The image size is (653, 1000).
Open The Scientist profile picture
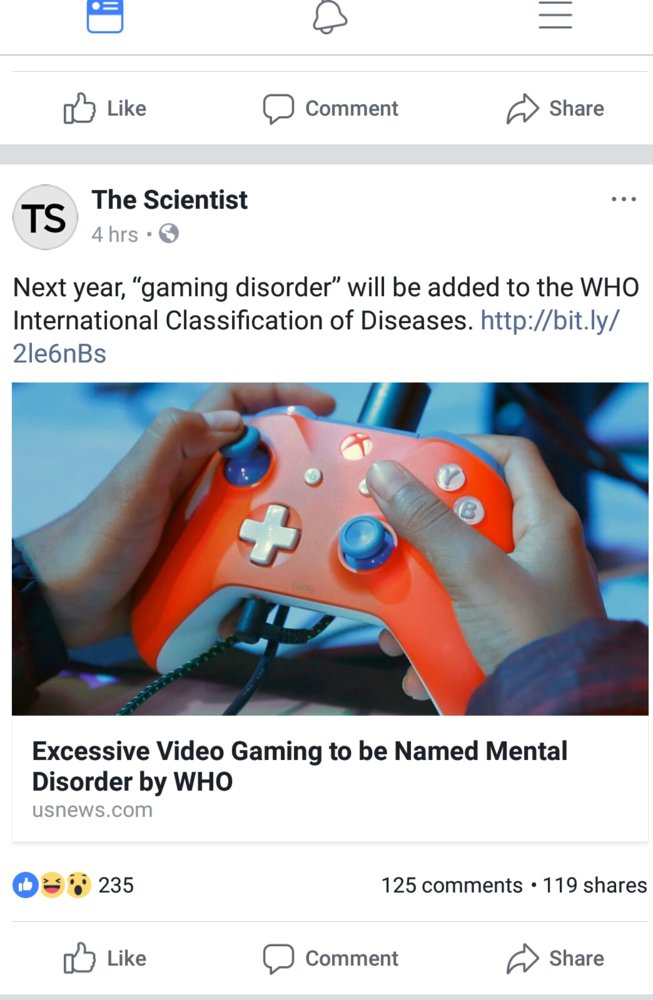click(45, 217)
